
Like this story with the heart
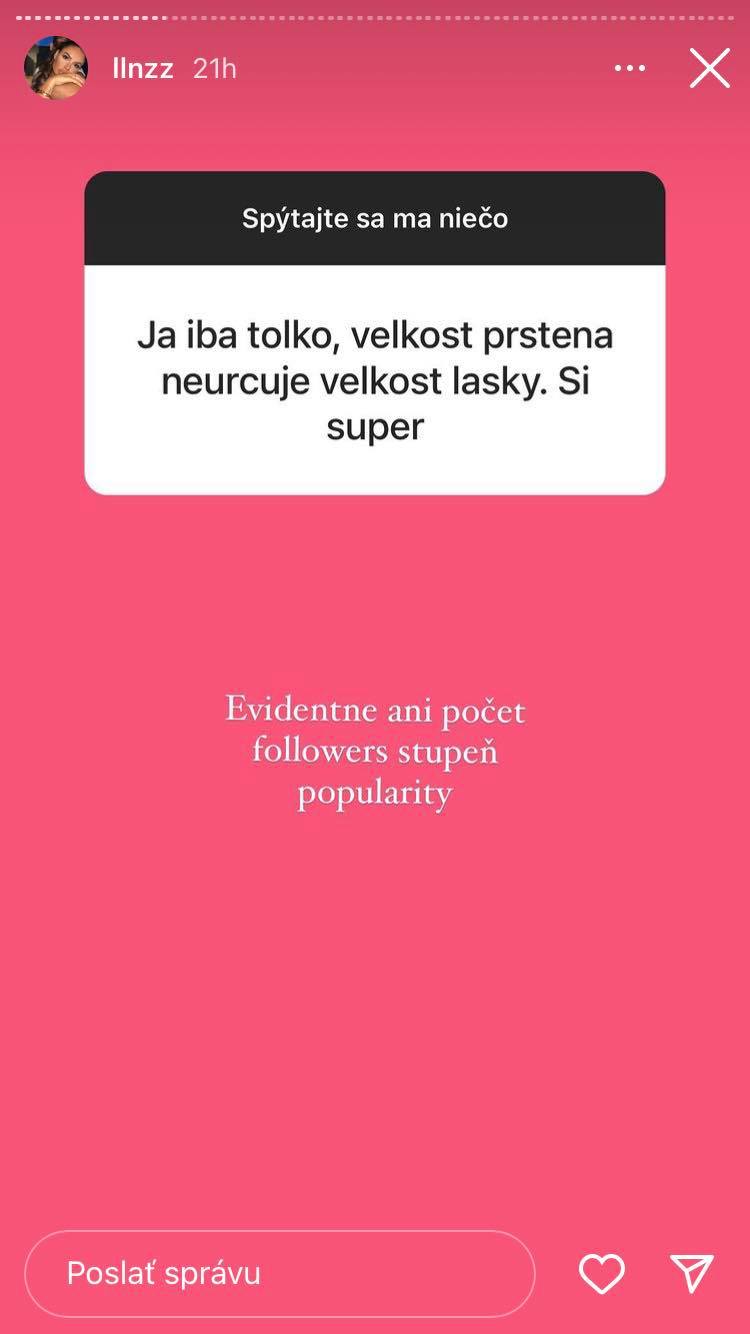click(602, 1273)
